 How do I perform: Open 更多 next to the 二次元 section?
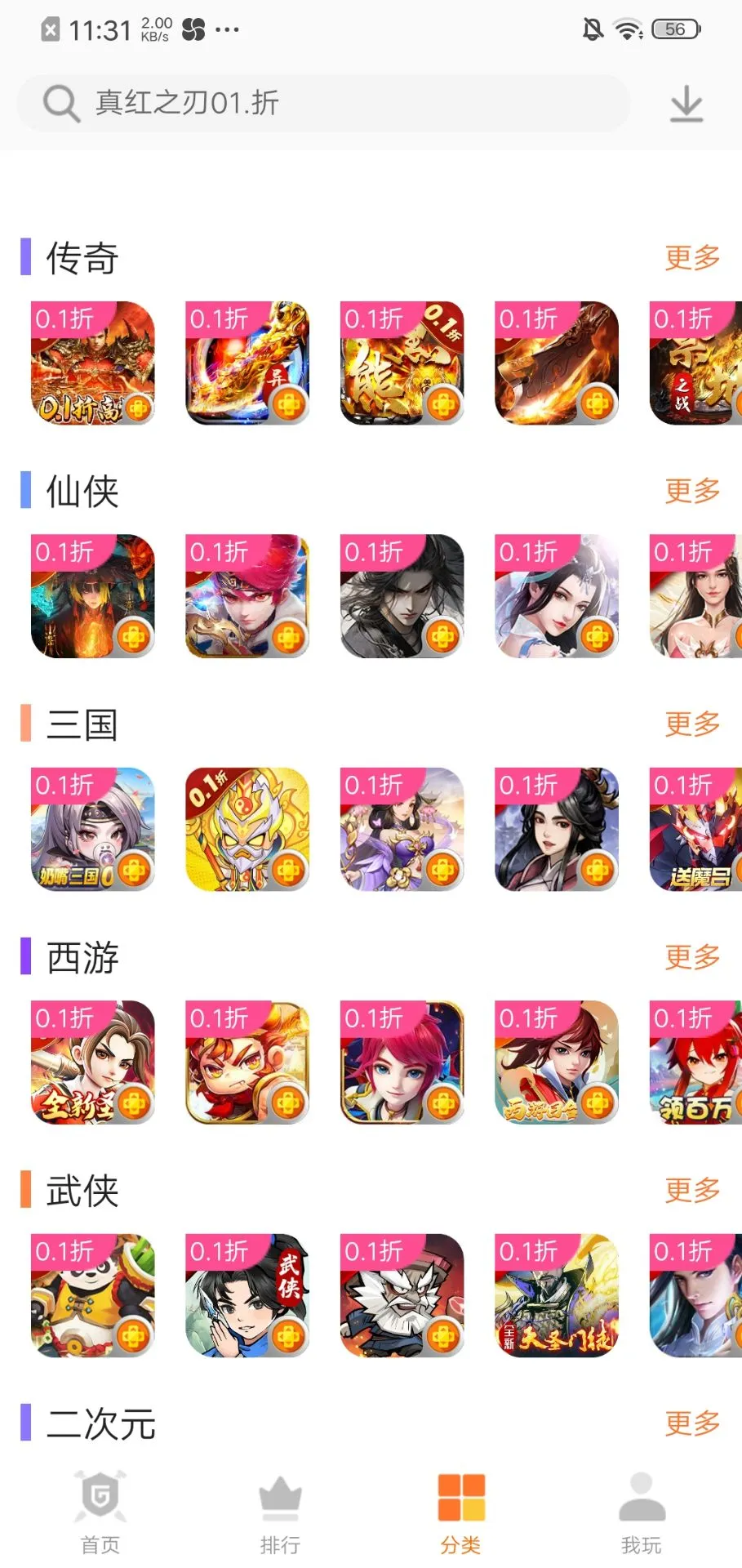coord(691,1423)
